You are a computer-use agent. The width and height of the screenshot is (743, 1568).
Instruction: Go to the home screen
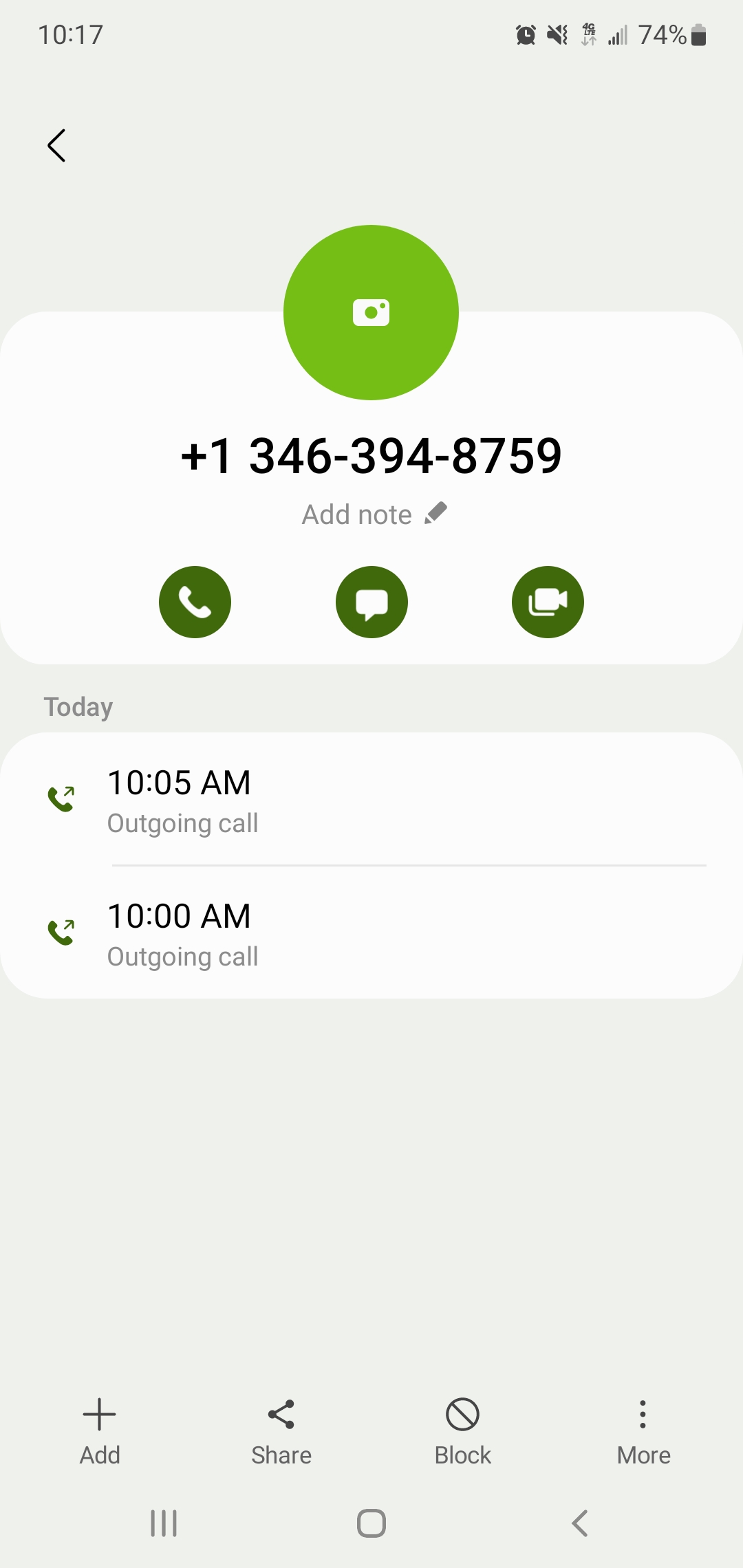pos(371,1523)
